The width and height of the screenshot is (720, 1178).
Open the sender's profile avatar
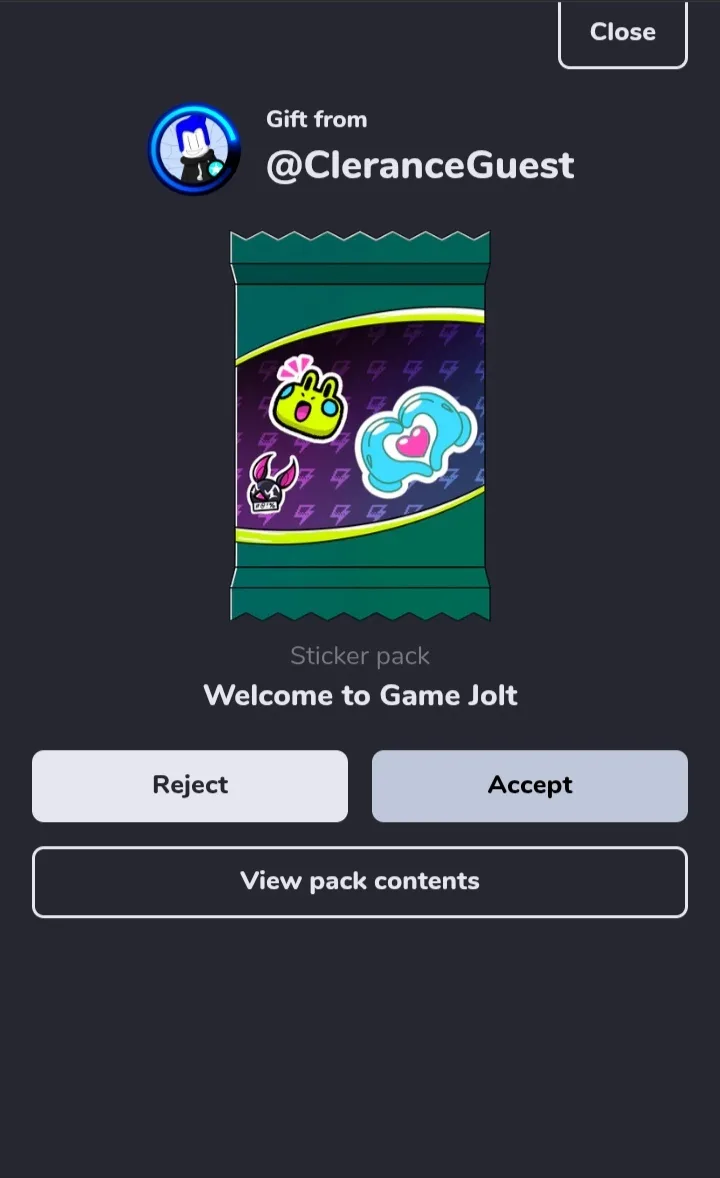point(194,150)
